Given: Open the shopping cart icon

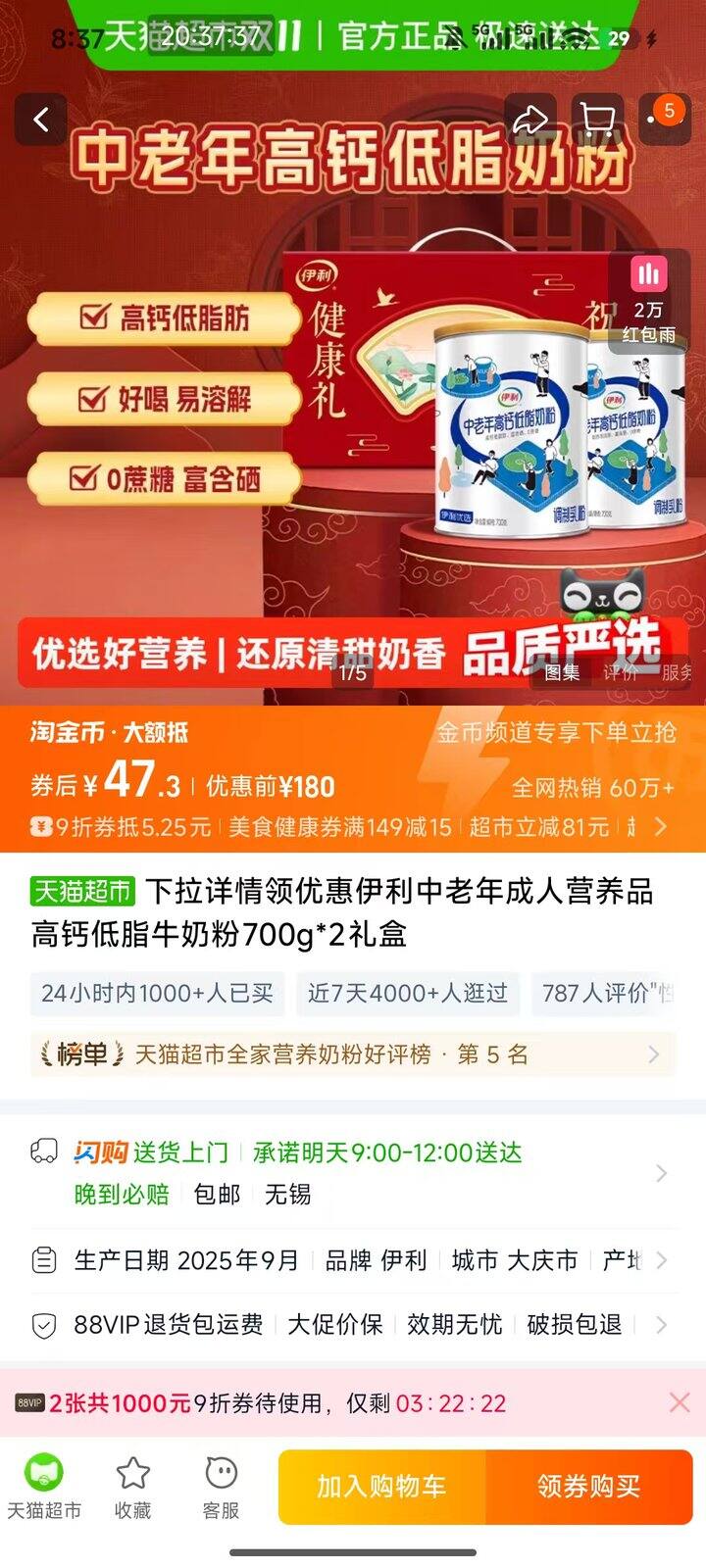Looking at the screenshot, I should 597,121.
